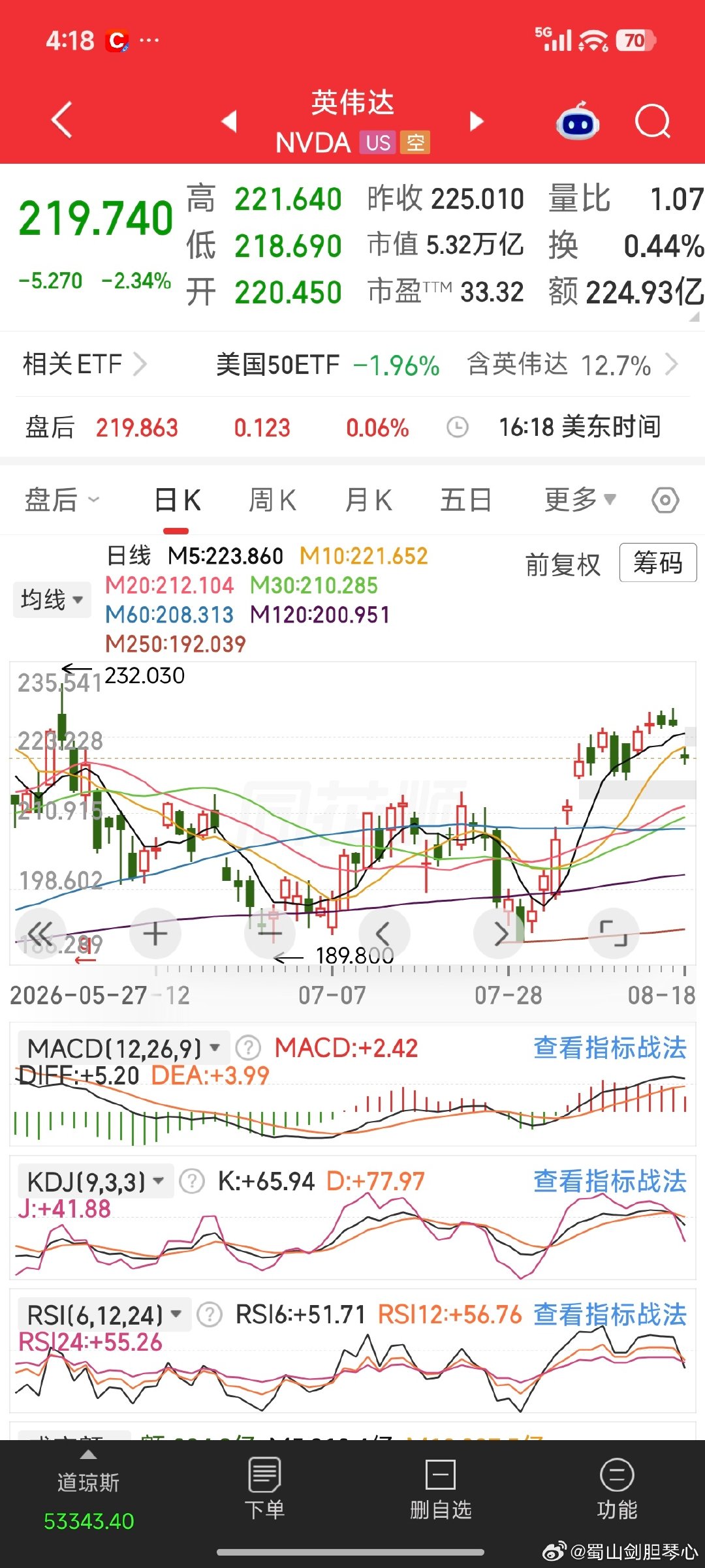The width and height of the screenshot is (705, 1568).
Task: Tap the 筹码 button
Action: click(x=658, y=562)
